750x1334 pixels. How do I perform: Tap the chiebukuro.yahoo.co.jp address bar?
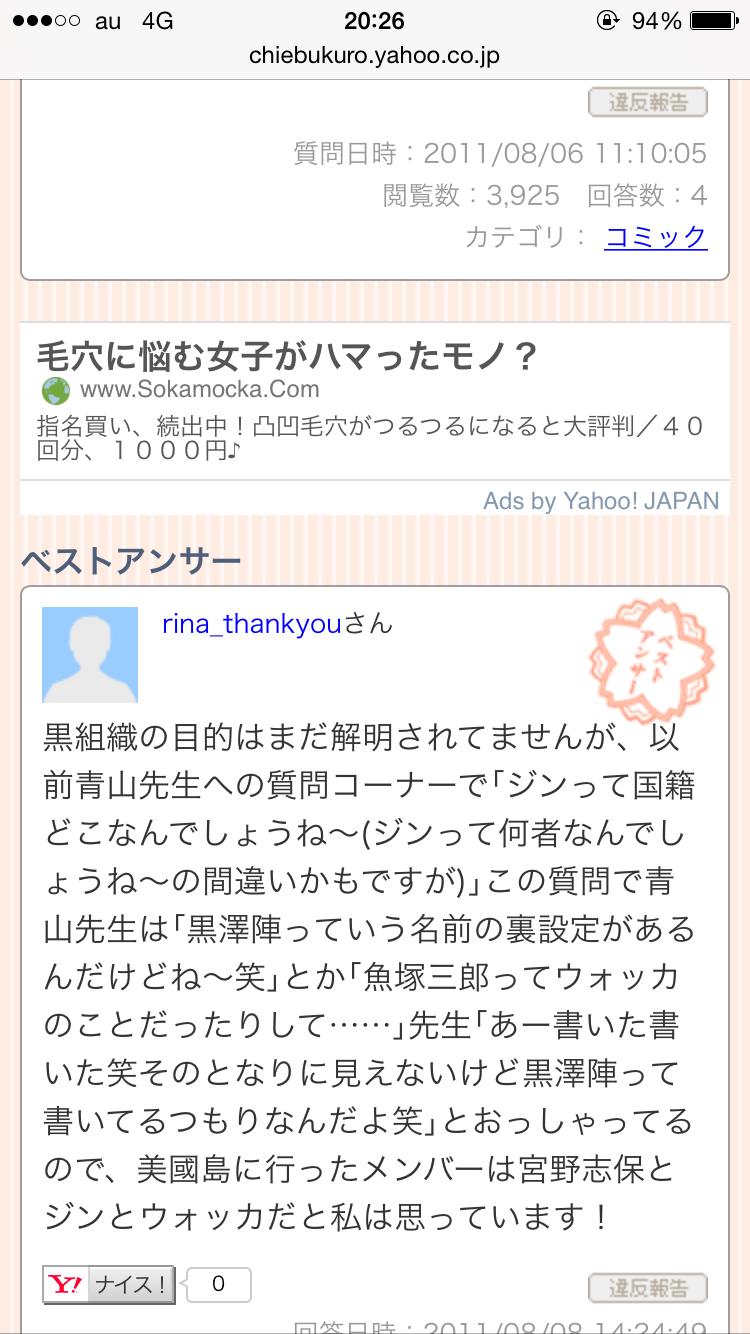click(375, 57)
